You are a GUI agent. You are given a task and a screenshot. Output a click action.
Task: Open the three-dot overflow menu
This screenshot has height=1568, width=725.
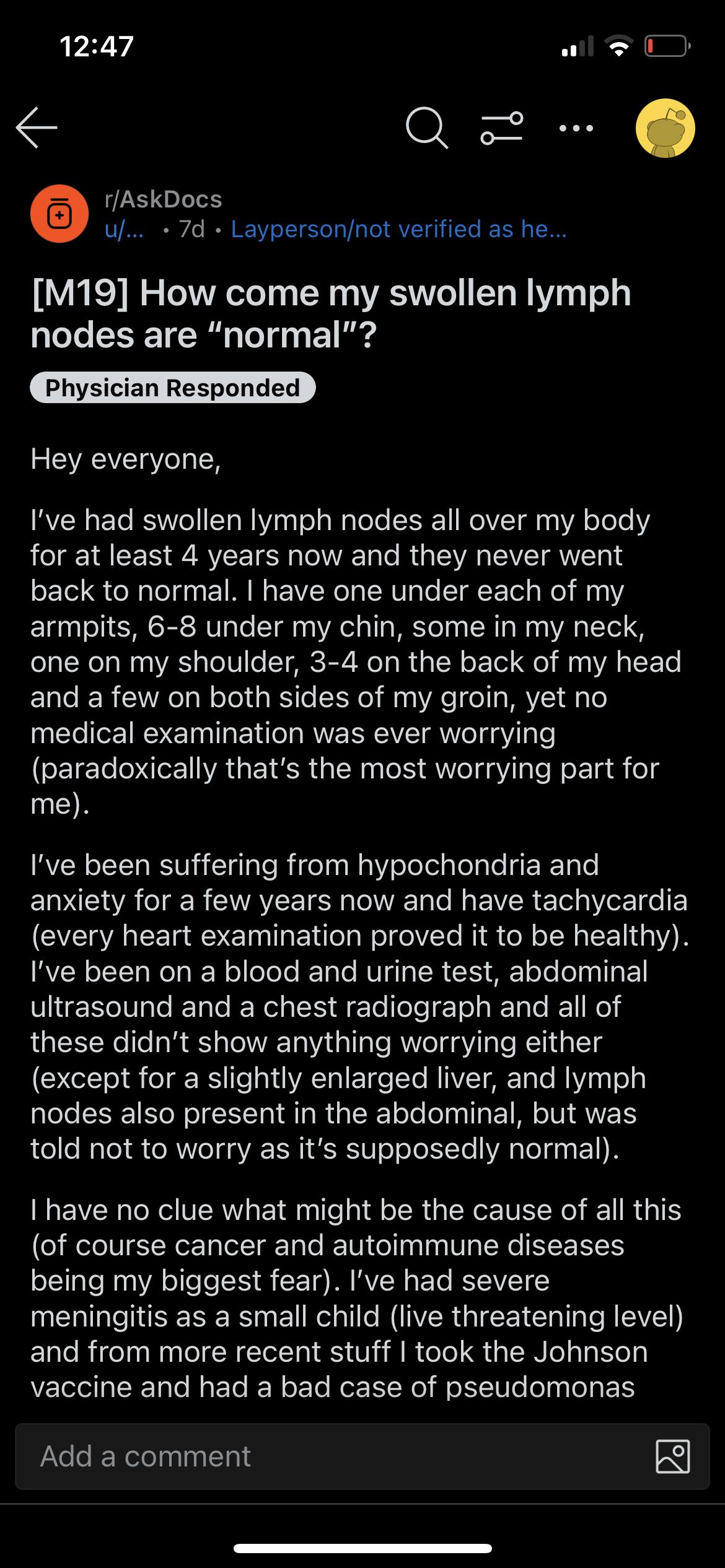point(576,128)
